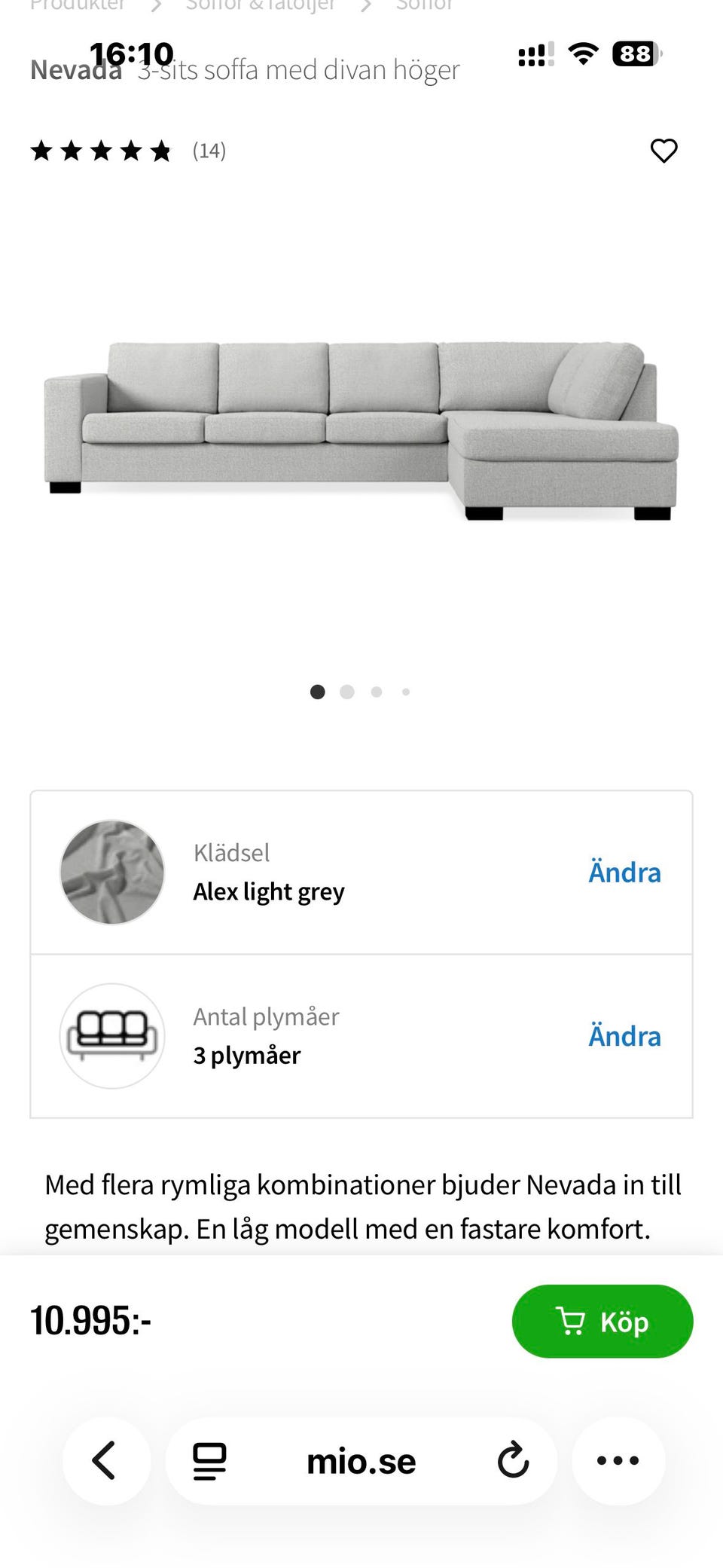Tap the mio.se address bar
Viewport: 723px width, 1568px height.
(x=361, y=1460)
